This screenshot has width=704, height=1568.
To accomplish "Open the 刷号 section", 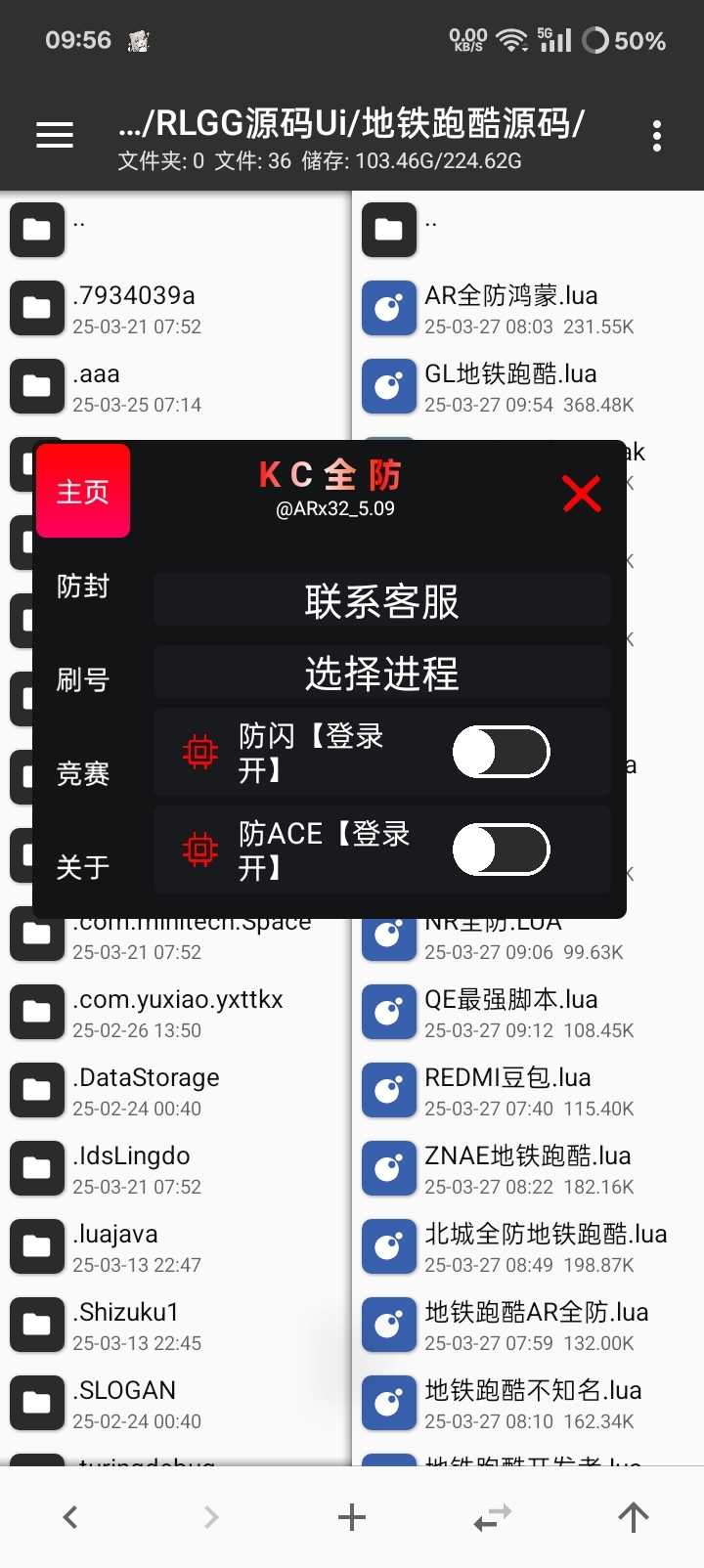I will point(83,679).
